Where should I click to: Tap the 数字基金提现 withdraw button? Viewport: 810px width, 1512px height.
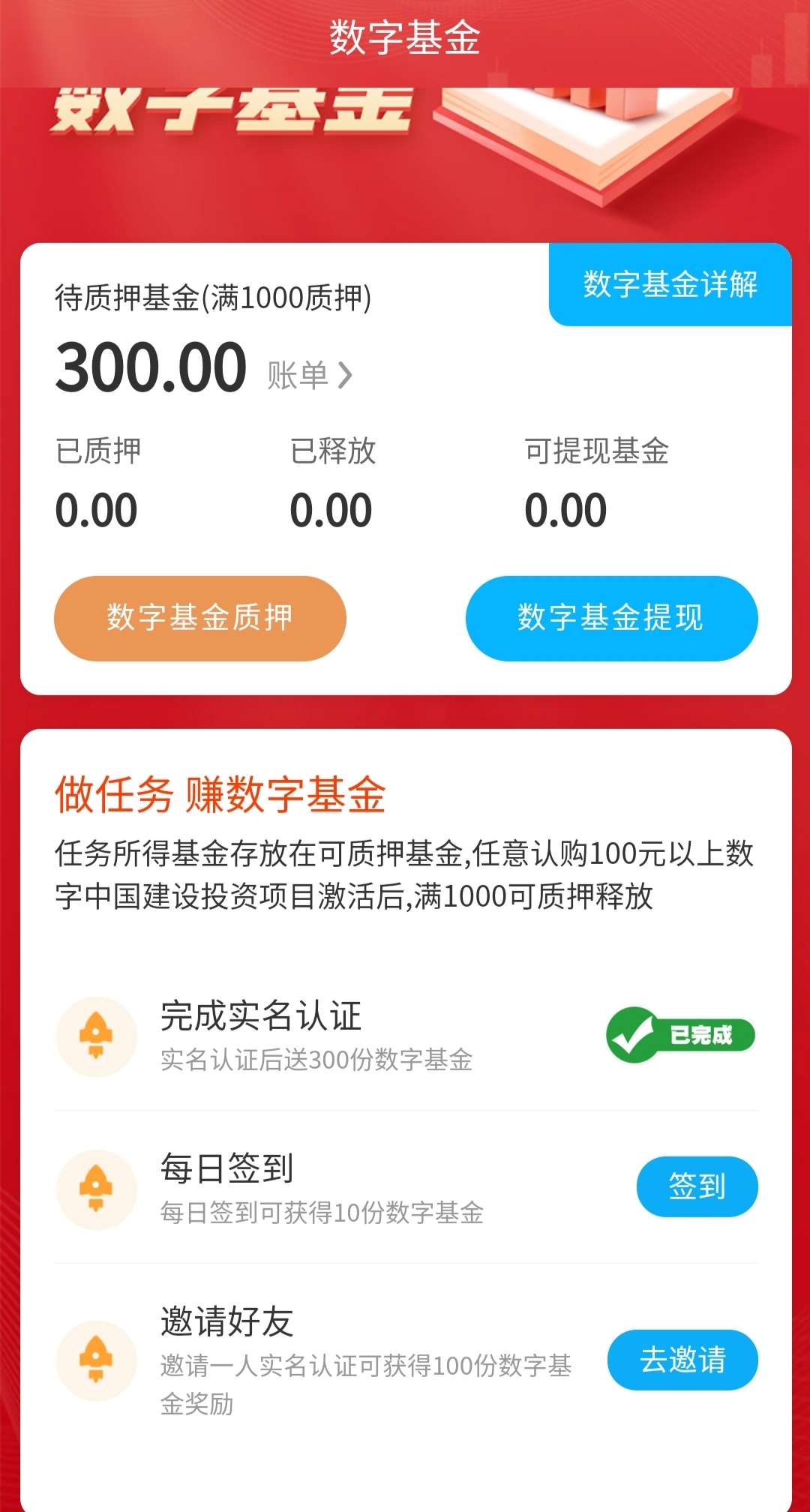tap(611, 618)
